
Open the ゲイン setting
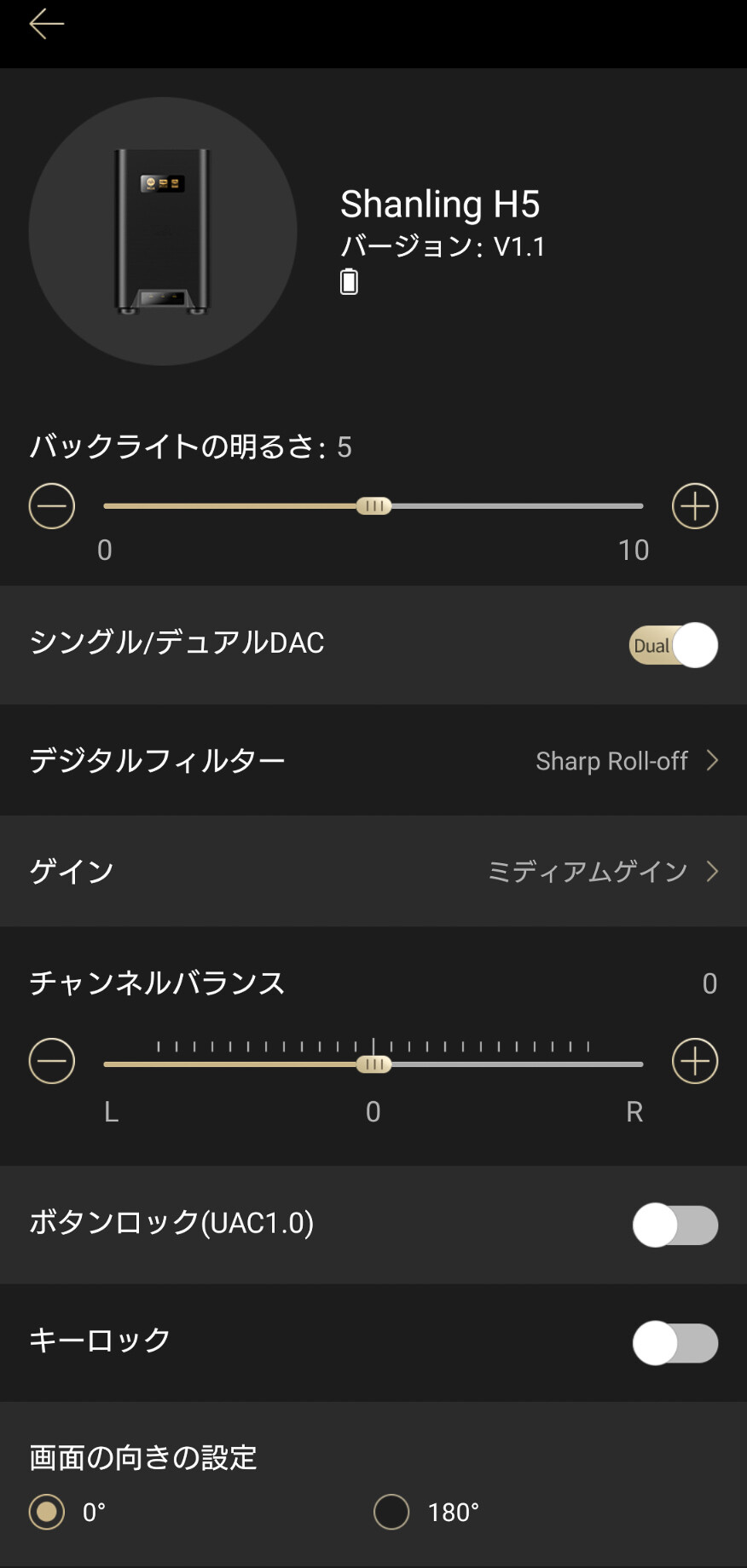click(x=373, y=871)
